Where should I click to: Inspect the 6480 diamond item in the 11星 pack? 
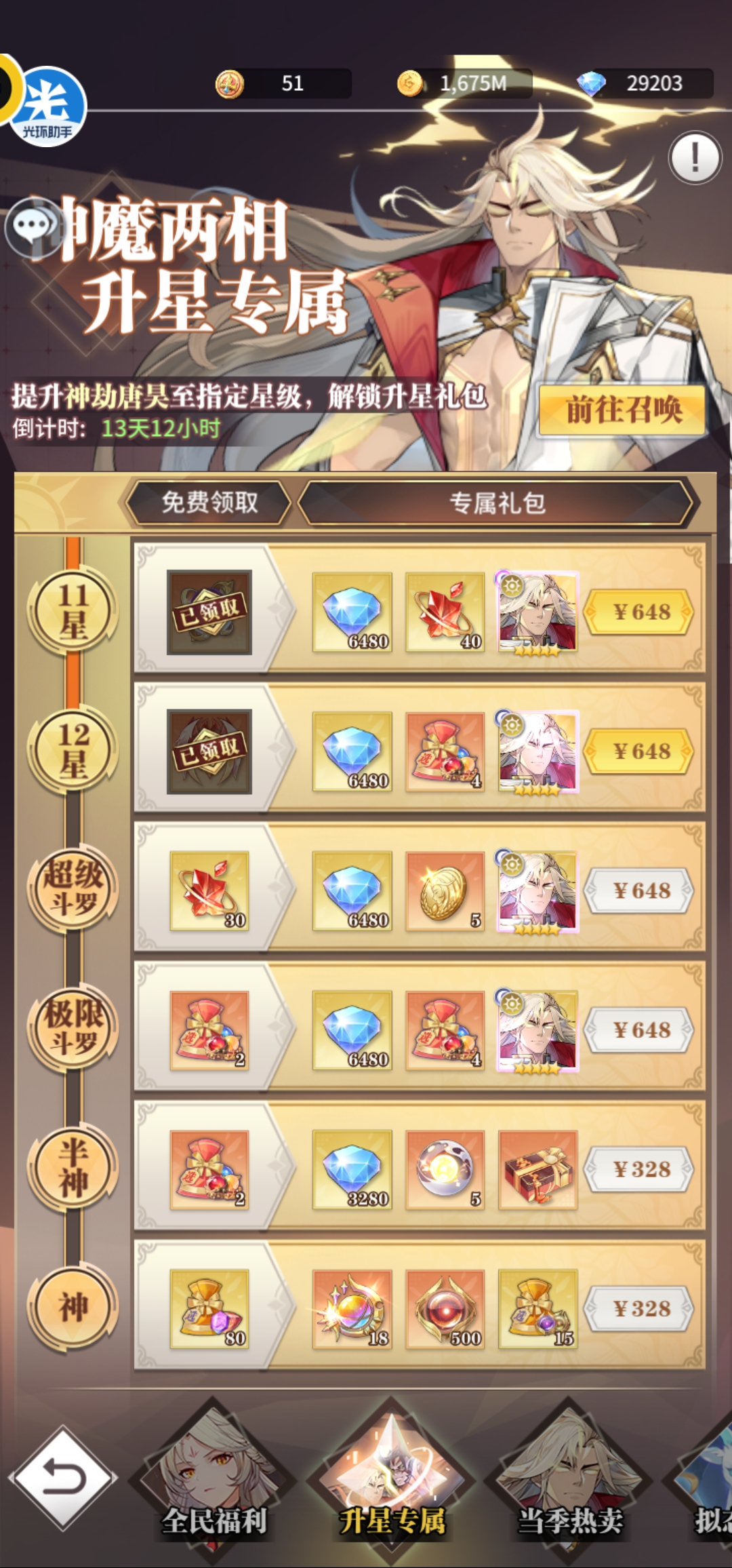click(352, 612)
